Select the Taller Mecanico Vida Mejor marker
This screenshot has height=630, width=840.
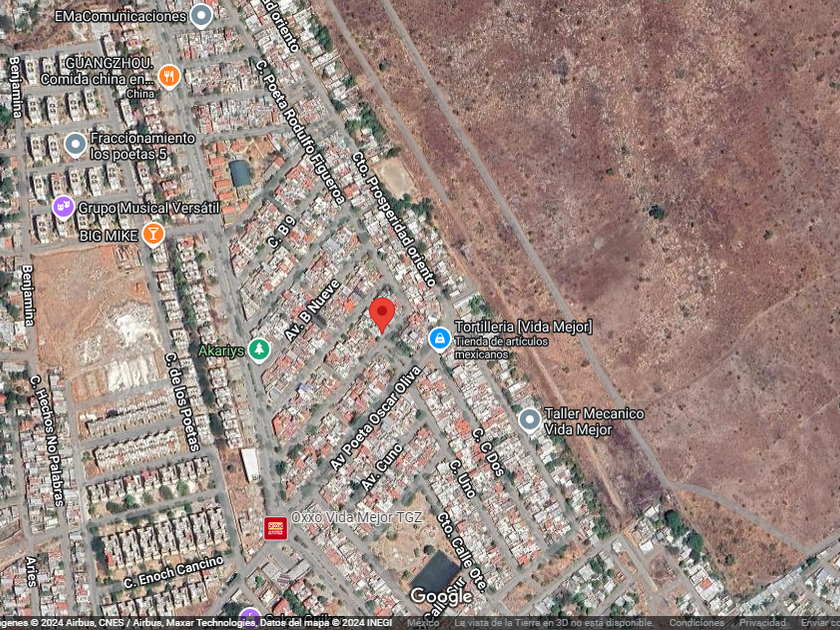[x=530, y=421]
